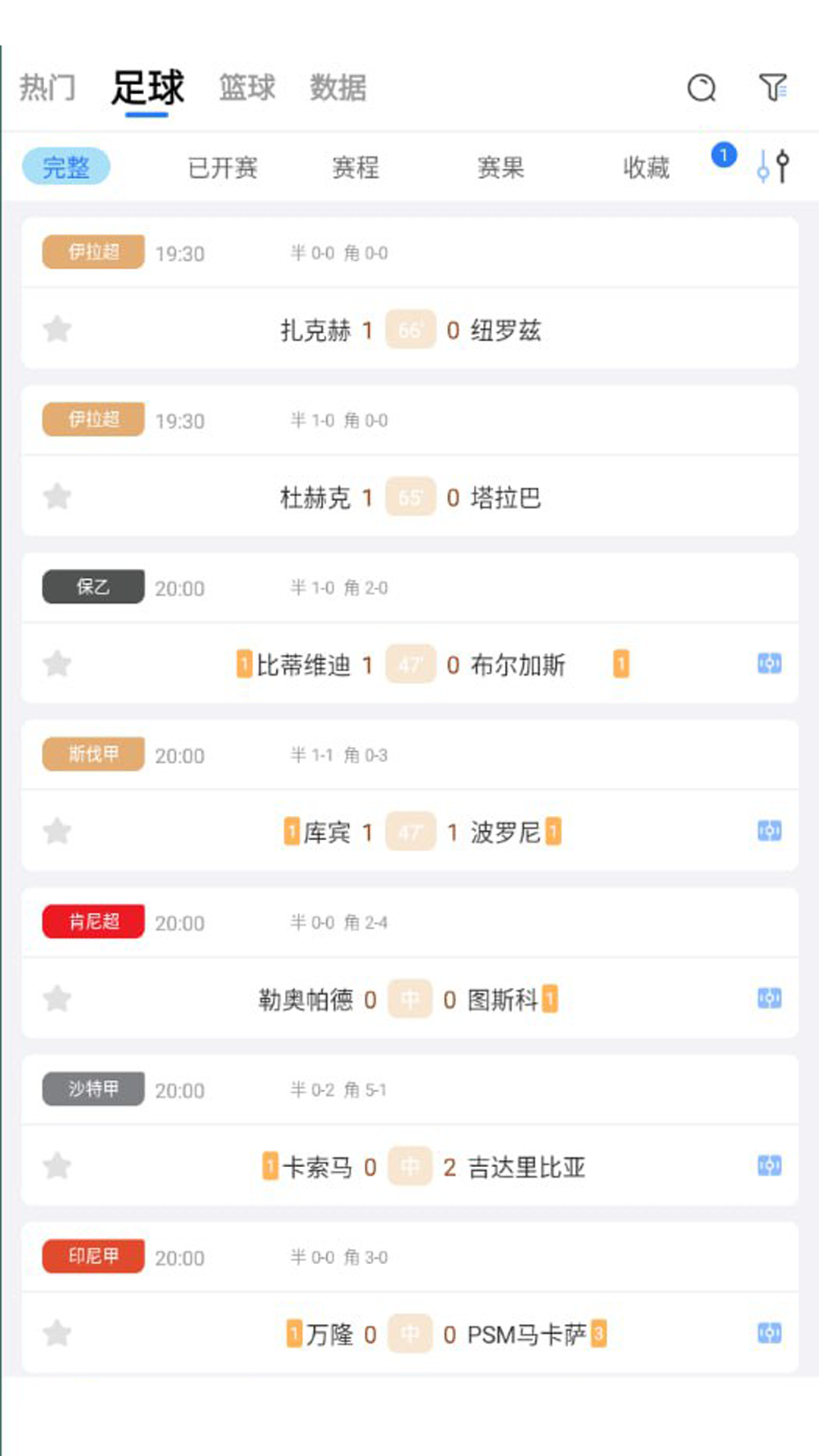Viewport: 819px width, 1456px height.
Task: Open the filter funnel icon
Action: pyautogui.click(x=773, y=88)
